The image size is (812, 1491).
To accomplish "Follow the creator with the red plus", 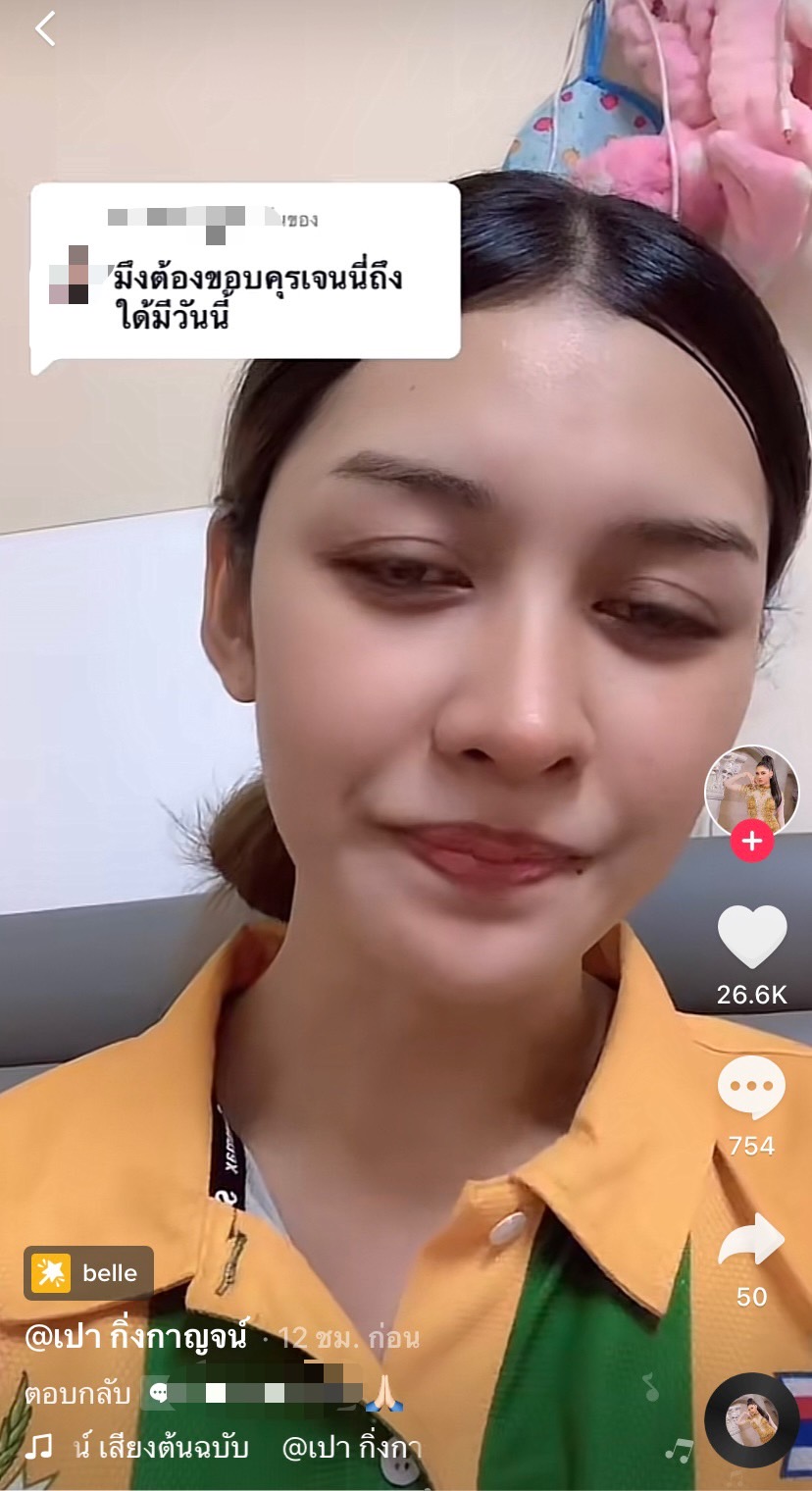I will click(752, 841).
